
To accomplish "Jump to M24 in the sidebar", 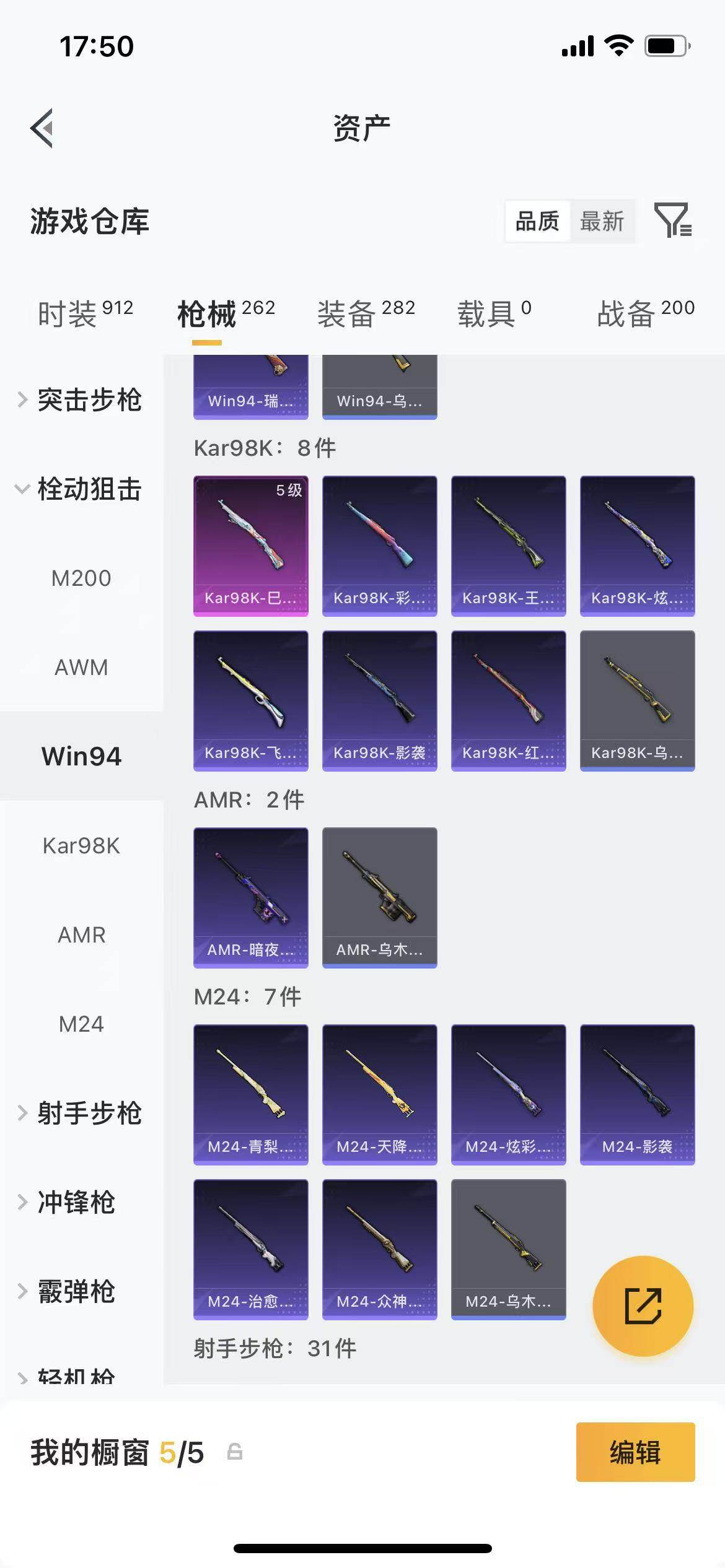I will point(81,1024).
